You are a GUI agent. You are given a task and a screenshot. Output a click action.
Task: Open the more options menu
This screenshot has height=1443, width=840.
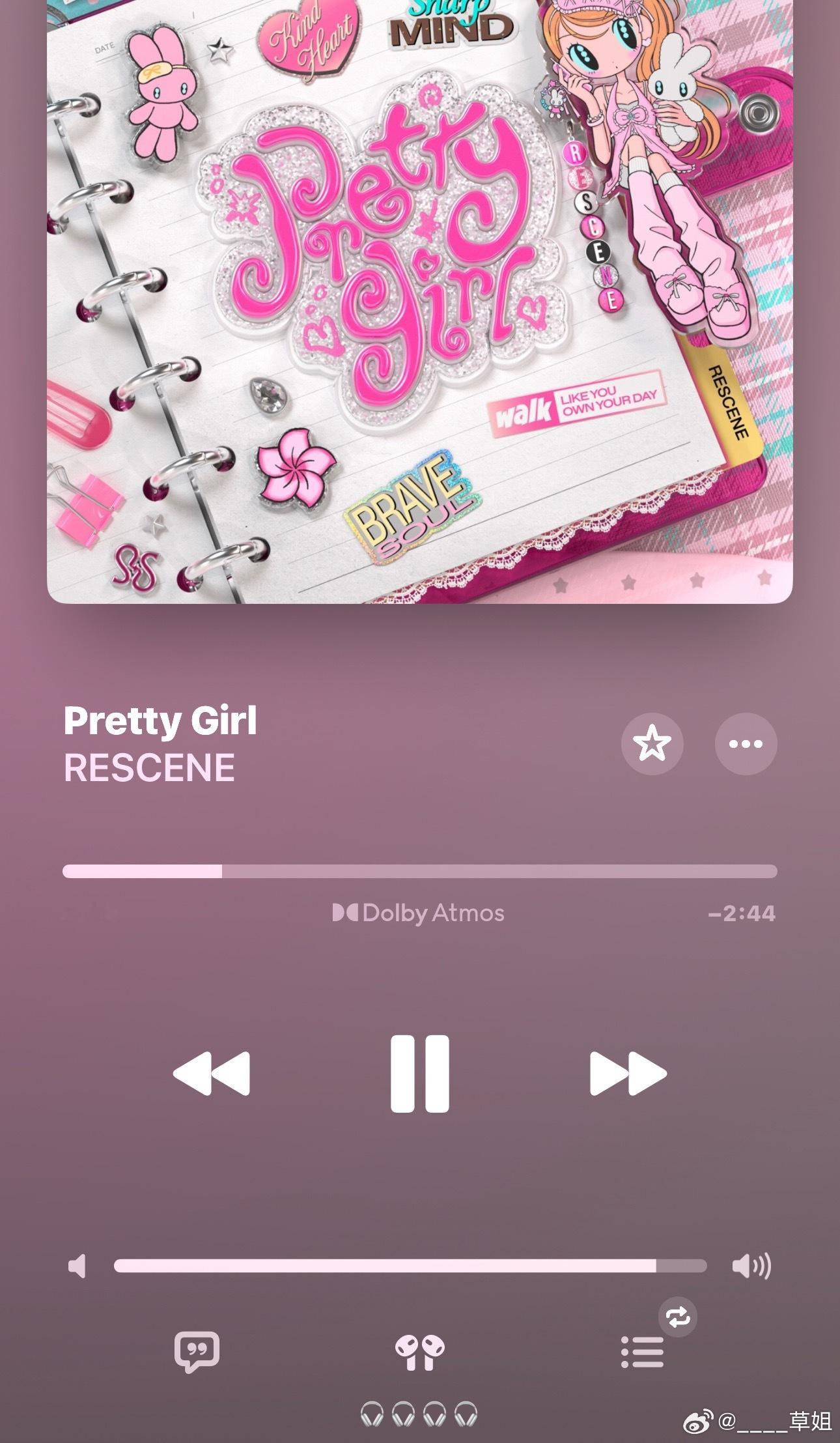pyautogui.click(x=746, y=744)
